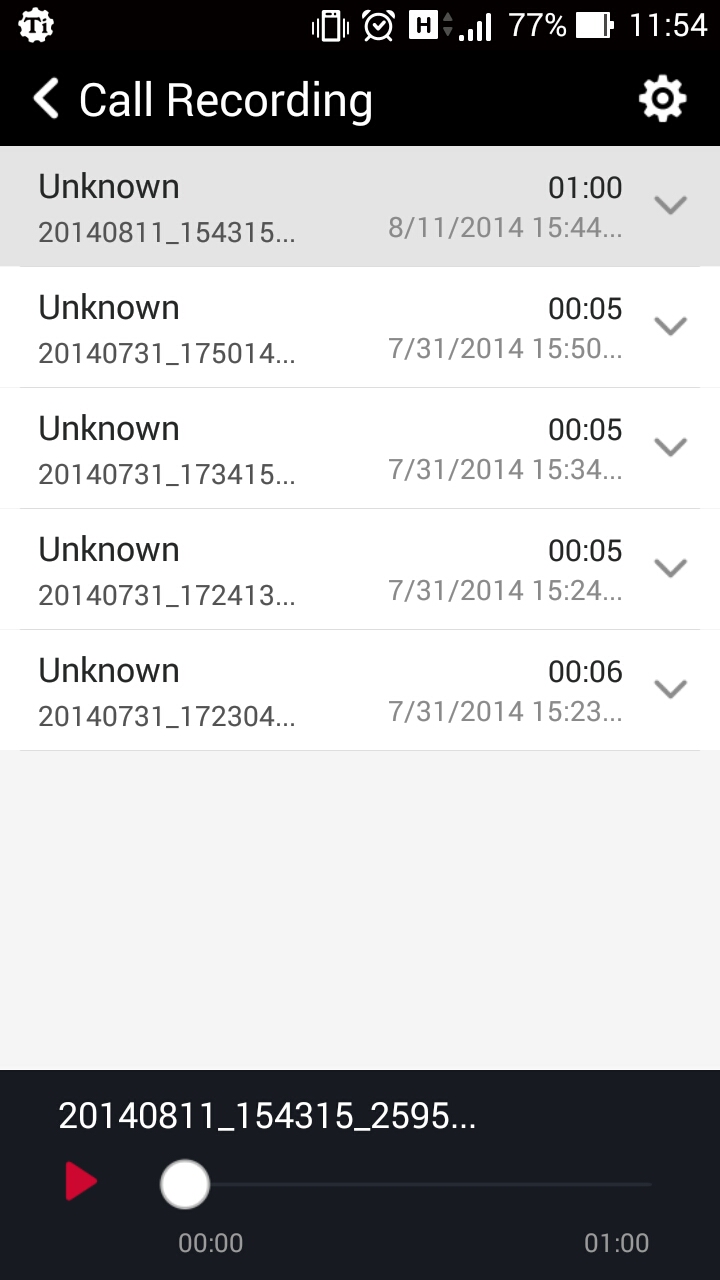Tap the playback seek bar
720x1280 pixels.
coord(406,1185)
